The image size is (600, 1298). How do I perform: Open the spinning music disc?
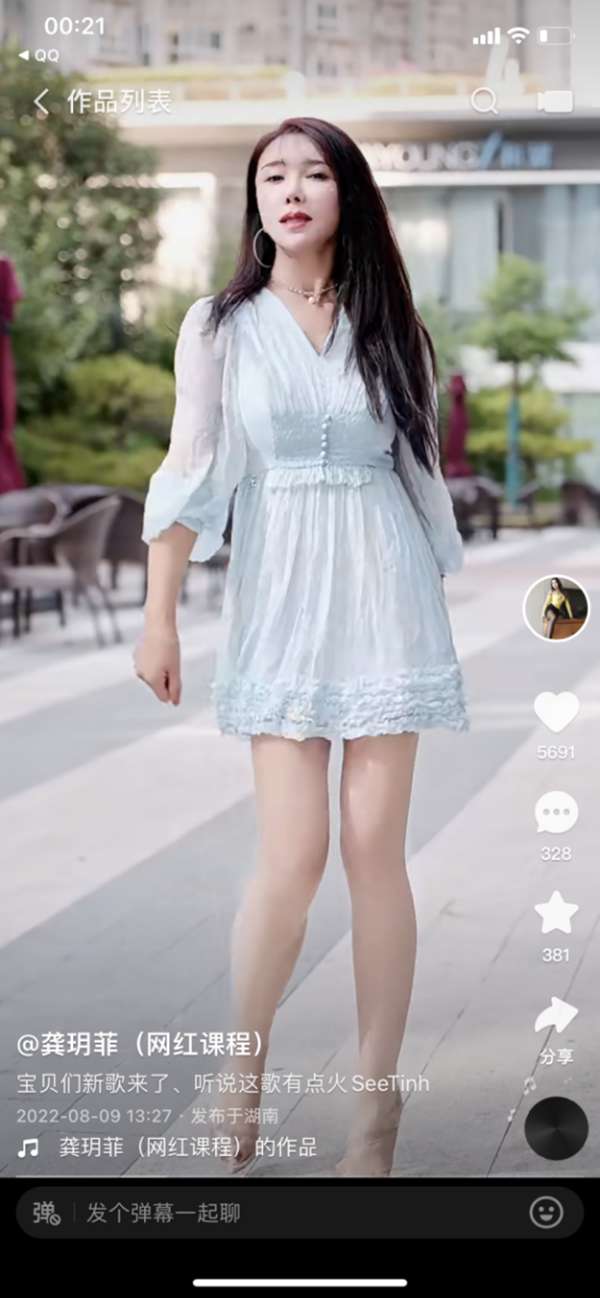[x=556, y=1128]
